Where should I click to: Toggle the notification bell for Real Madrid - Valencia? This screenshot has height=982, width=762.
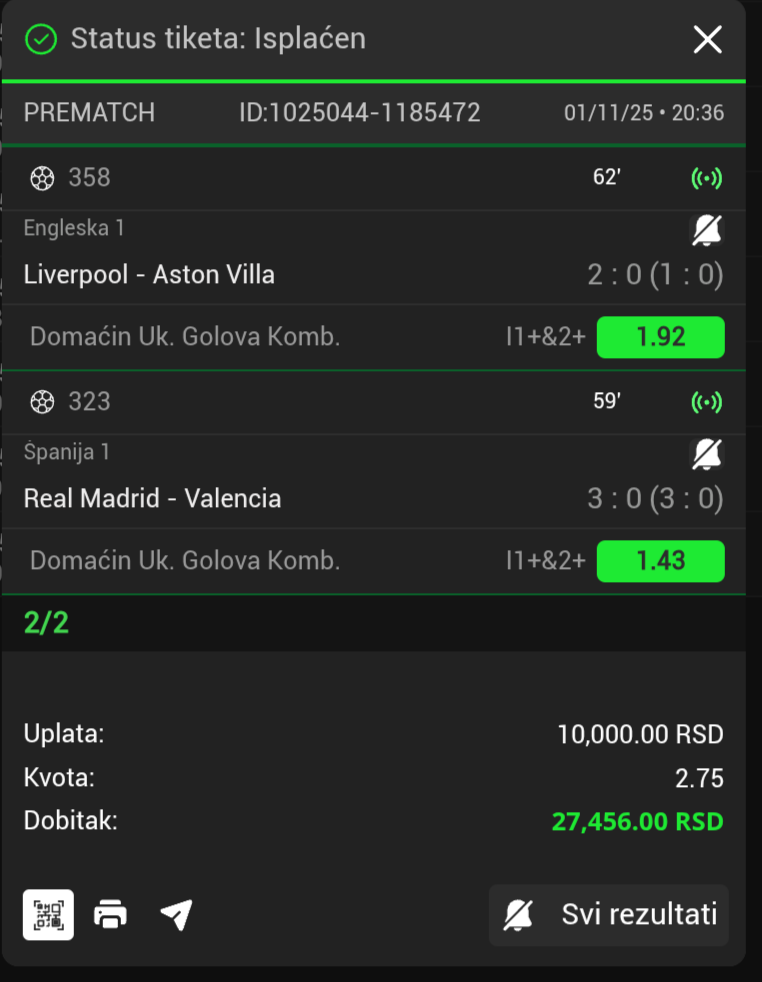point(706,455)
